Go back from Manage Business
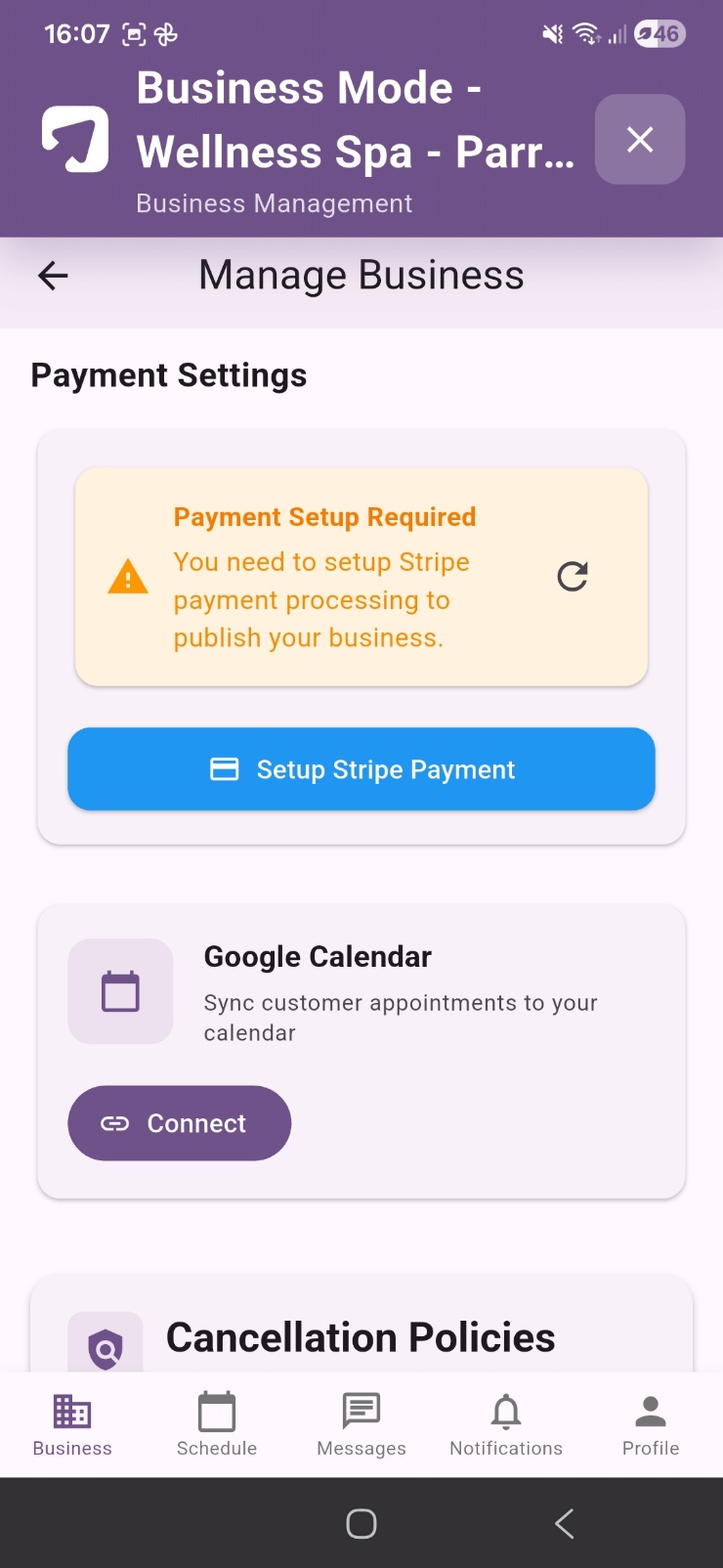The image size is (723, 1568). pos(53,276)
